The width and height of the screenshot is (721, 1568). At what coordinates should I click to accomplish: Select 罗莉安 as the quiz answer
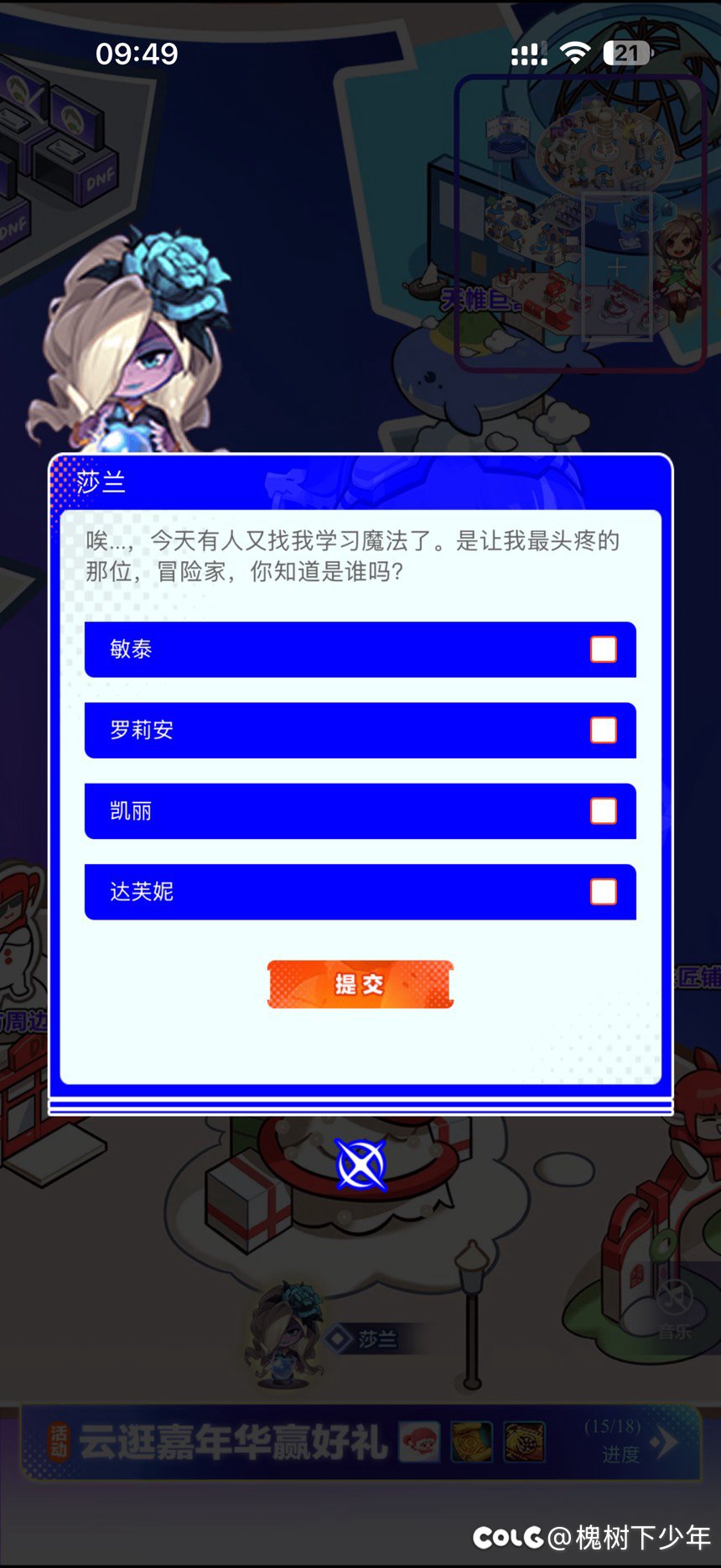tap(603, 731)
